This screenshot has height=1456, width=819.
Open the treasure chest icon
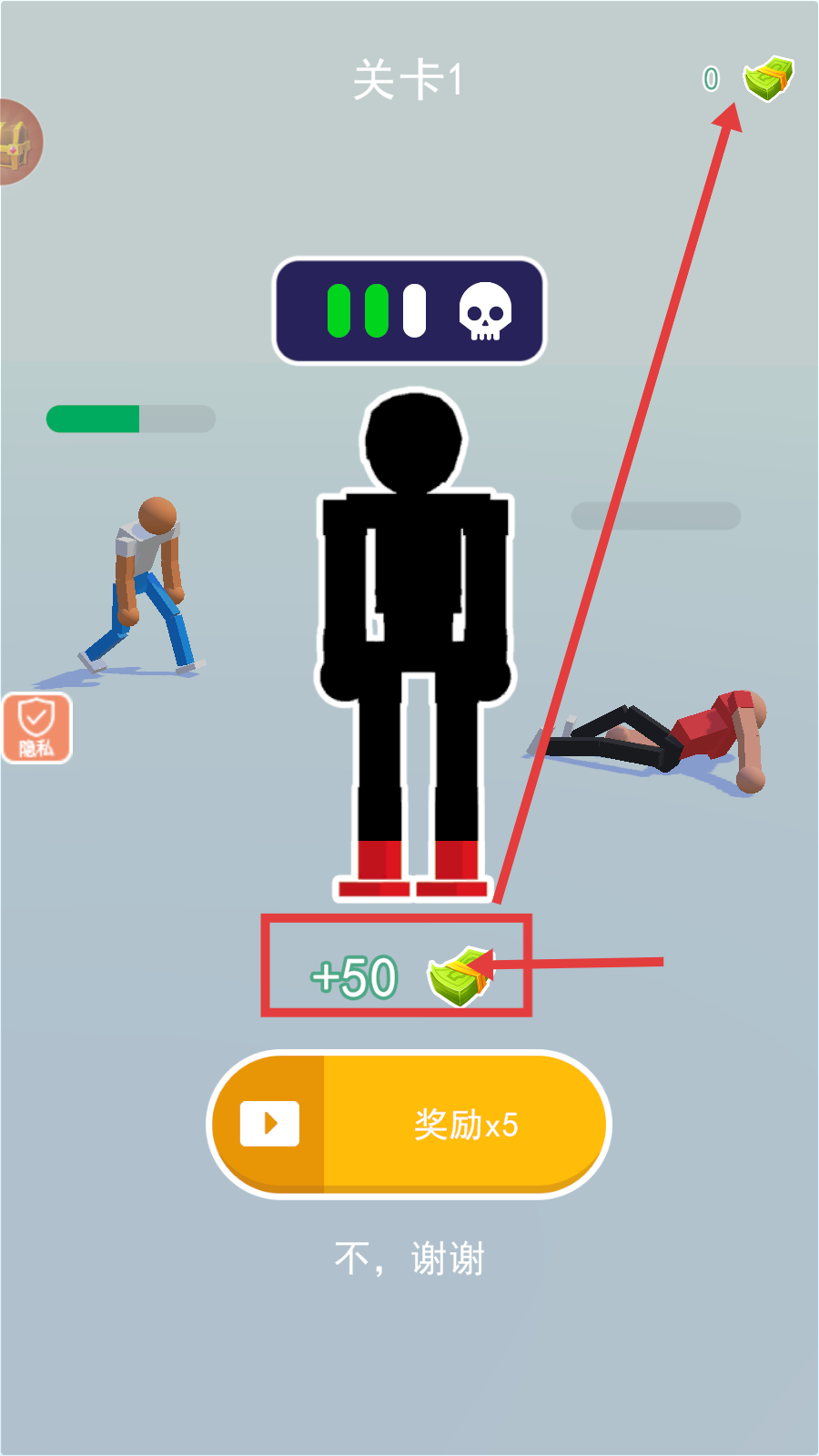[x=16, y=142]
